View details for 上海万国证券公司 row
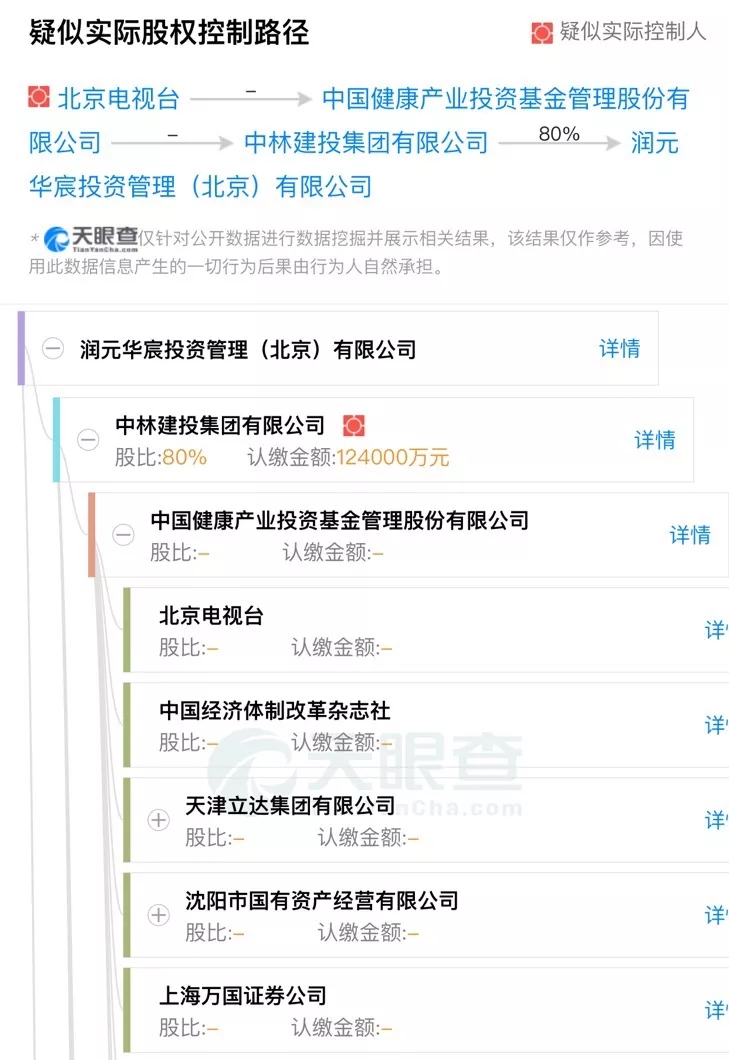This screenshot has width=729, height=1060. pyautogui.click(x=716, y=1010)
